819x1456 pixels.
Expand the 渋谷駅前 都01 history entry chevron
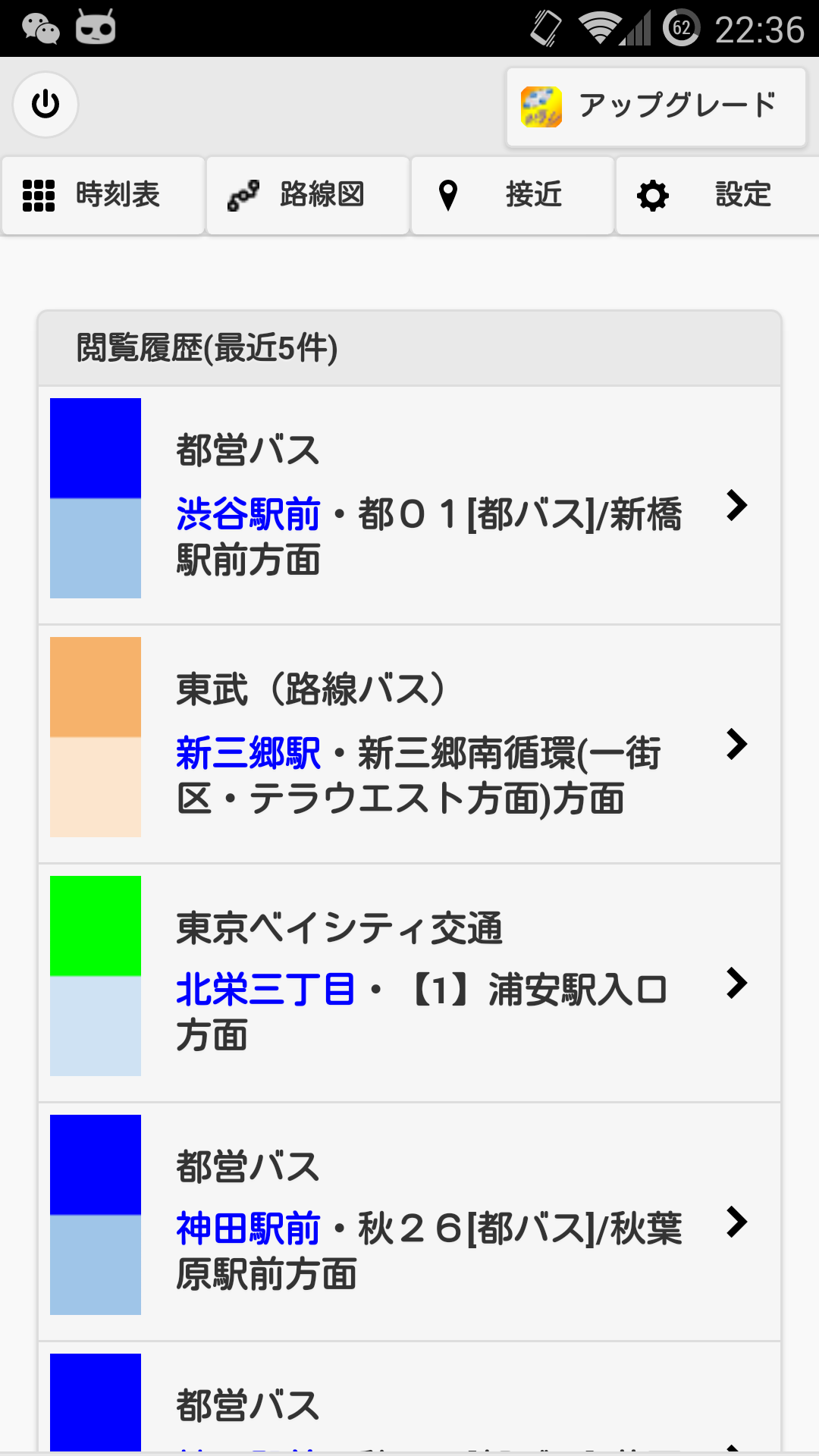point(736,507)
